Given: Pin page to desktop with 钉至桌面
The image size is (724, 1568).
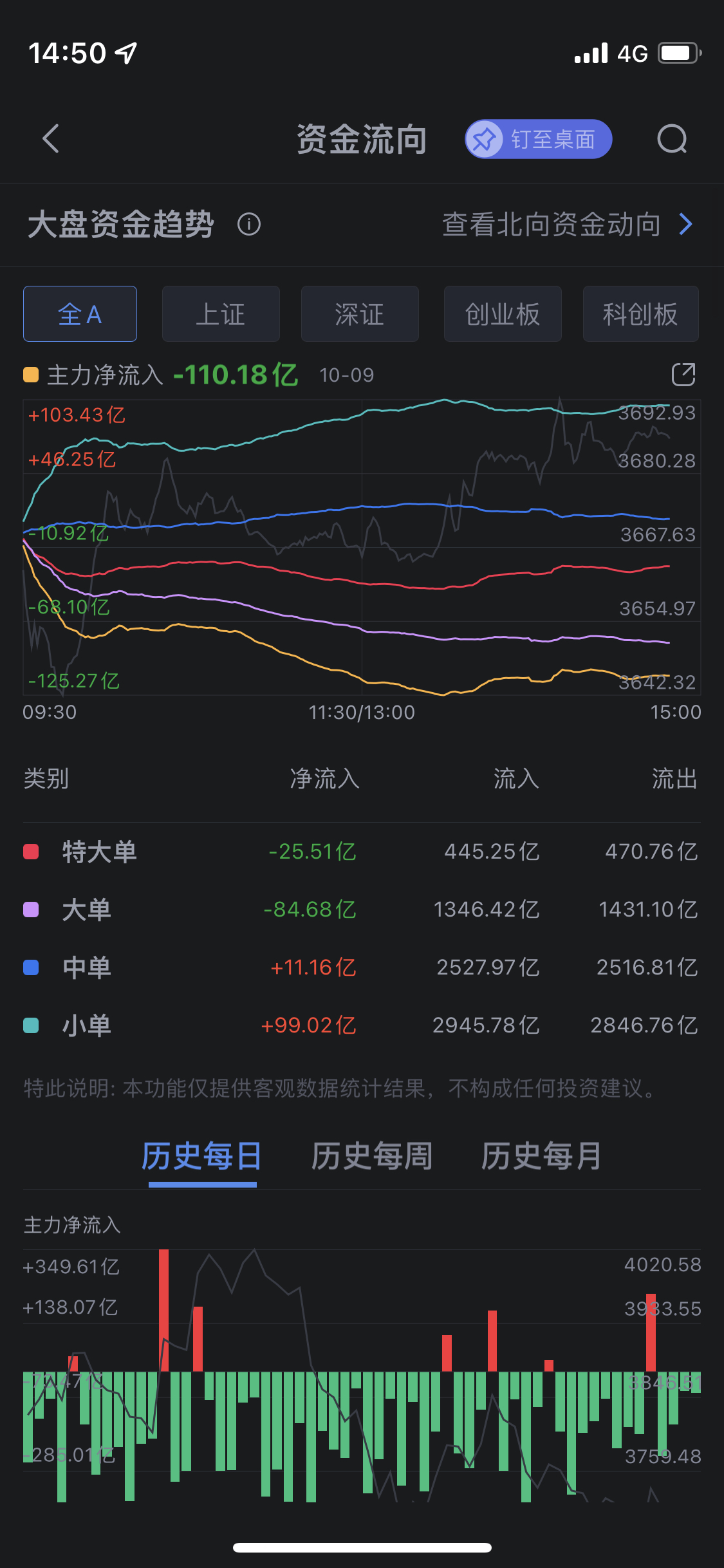Looking at the screenshot, I should (x=538, y=139).
